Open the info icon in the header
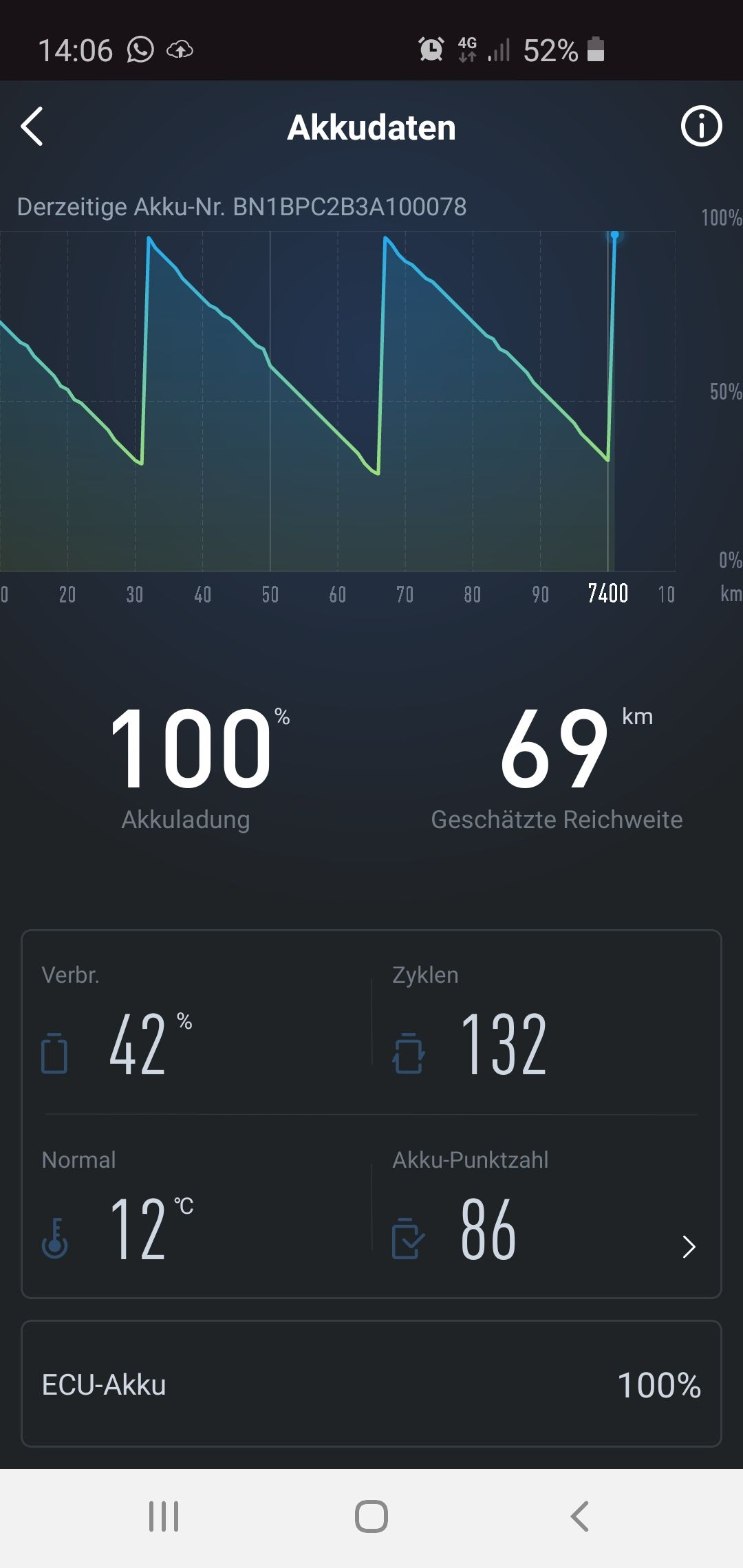743x1568 pixels. click(701, 127)
